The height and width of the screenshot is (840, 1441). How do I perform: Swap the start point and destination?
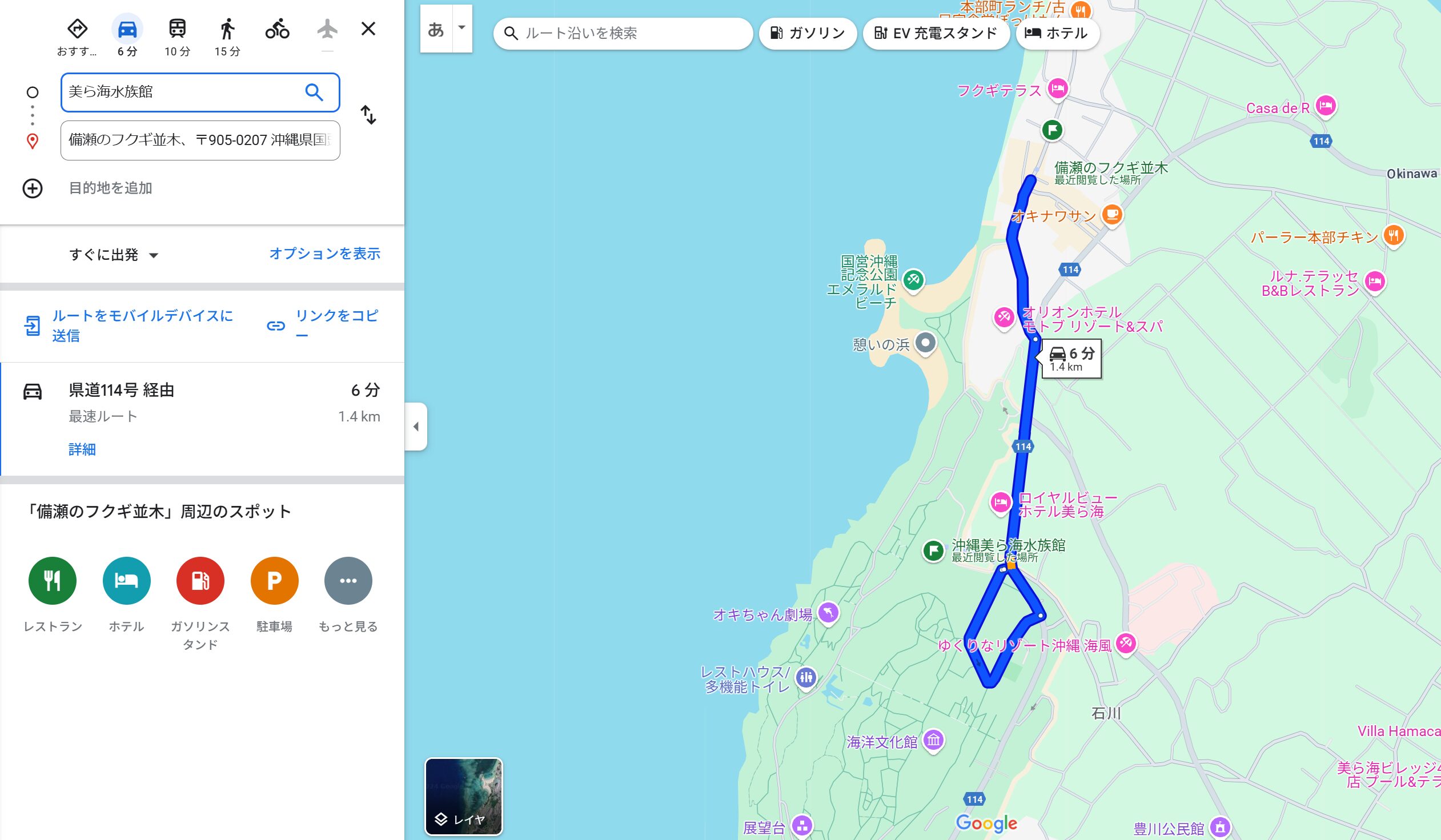tap(368, 115)
